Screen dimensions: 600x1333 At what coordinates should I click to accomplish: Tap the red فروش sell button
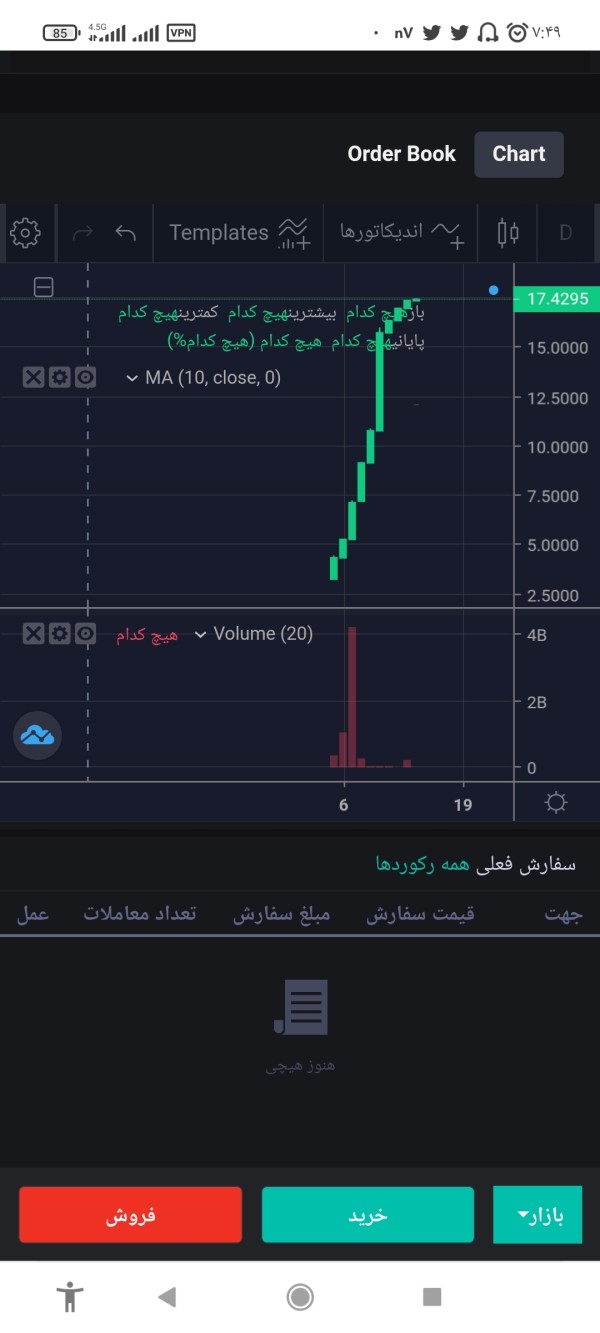[130, 1215]
